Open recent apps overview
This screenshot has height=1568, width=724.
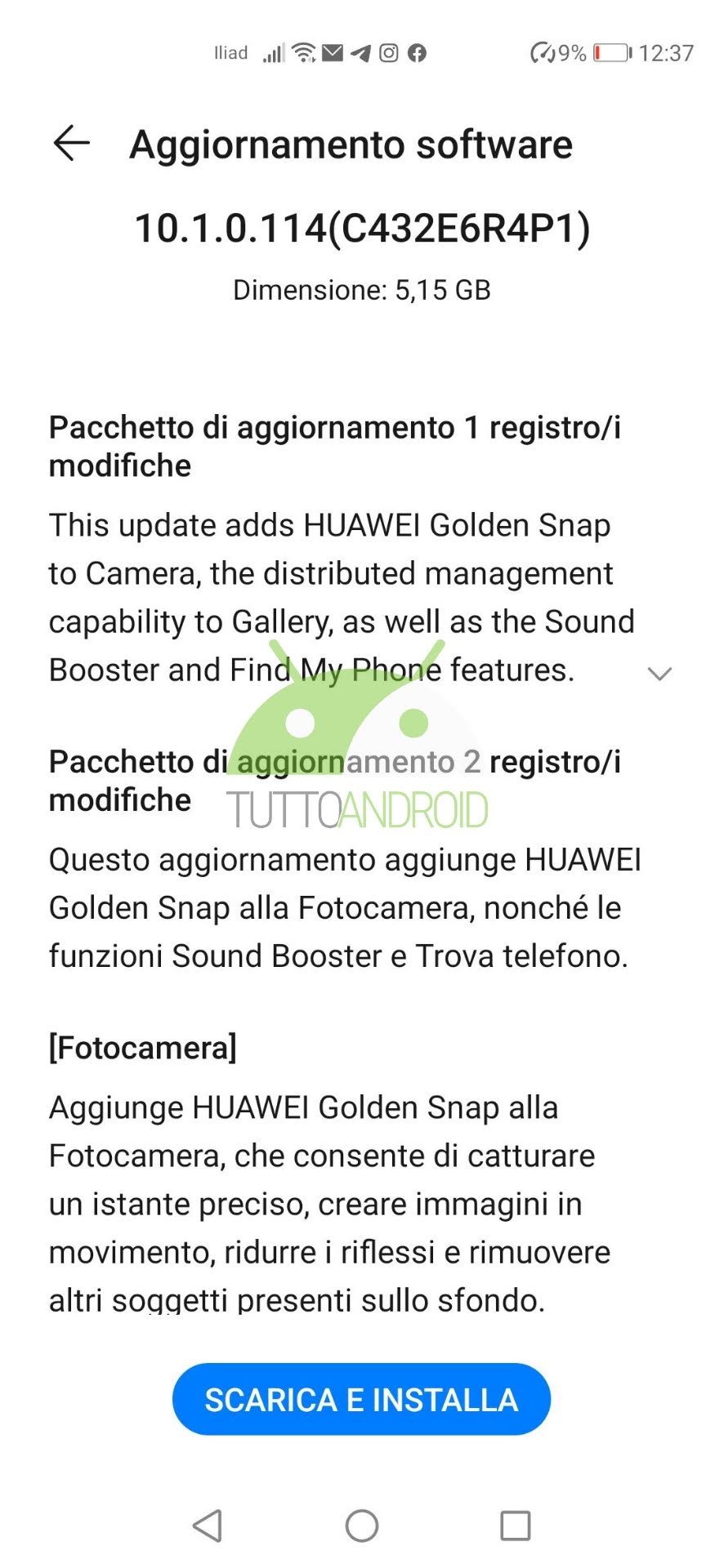coord(515,1525)
